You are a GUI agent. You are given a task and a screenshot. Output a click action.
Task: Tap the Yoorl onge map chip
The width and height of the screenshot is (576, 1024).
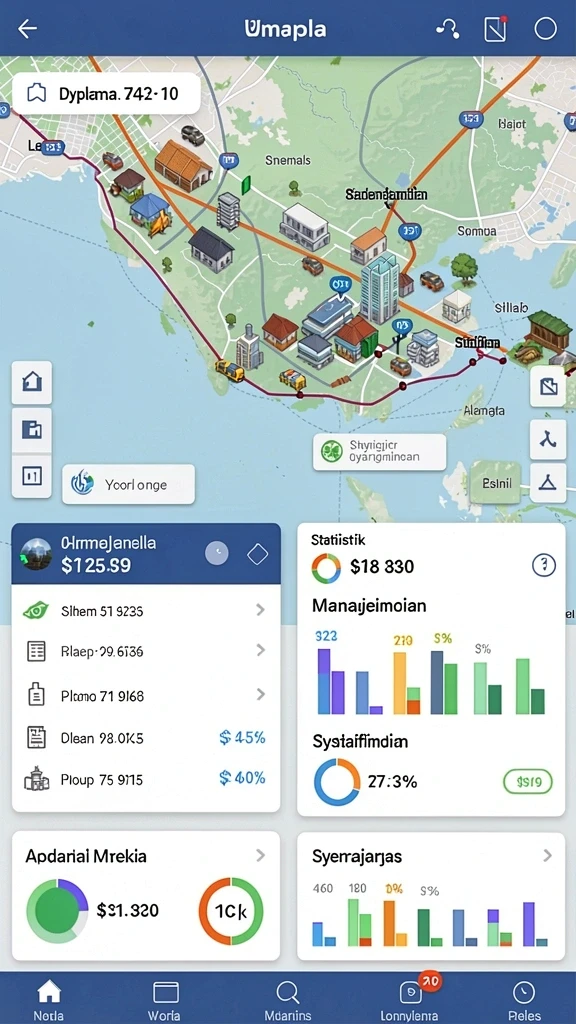(x=129, y=485)
